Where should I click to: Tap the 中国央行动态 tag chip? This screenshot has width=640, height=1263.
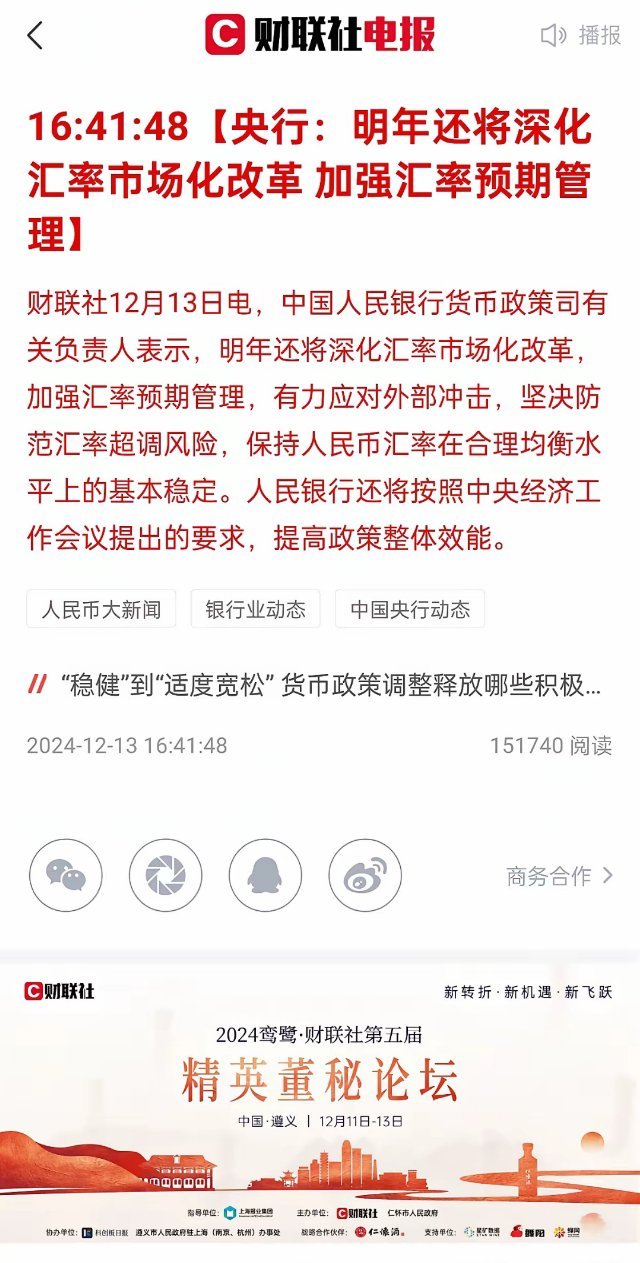tap(410, 609)
